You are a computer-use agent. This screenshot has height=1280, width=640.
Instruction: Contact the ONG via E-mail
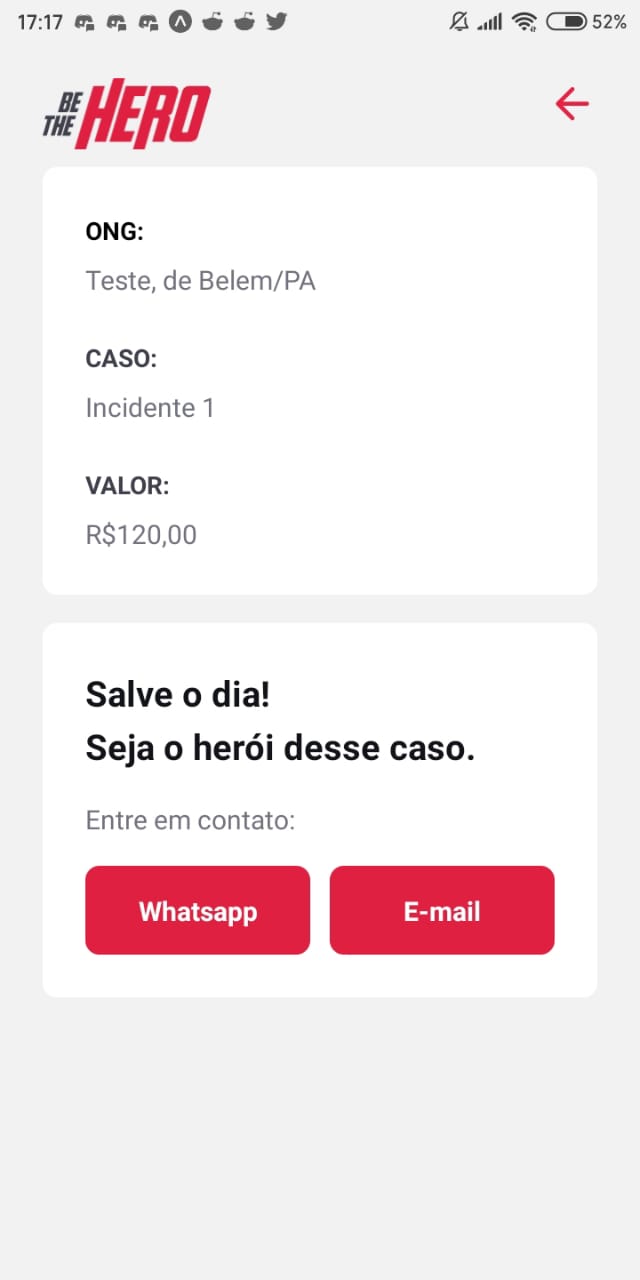[442, 910]
